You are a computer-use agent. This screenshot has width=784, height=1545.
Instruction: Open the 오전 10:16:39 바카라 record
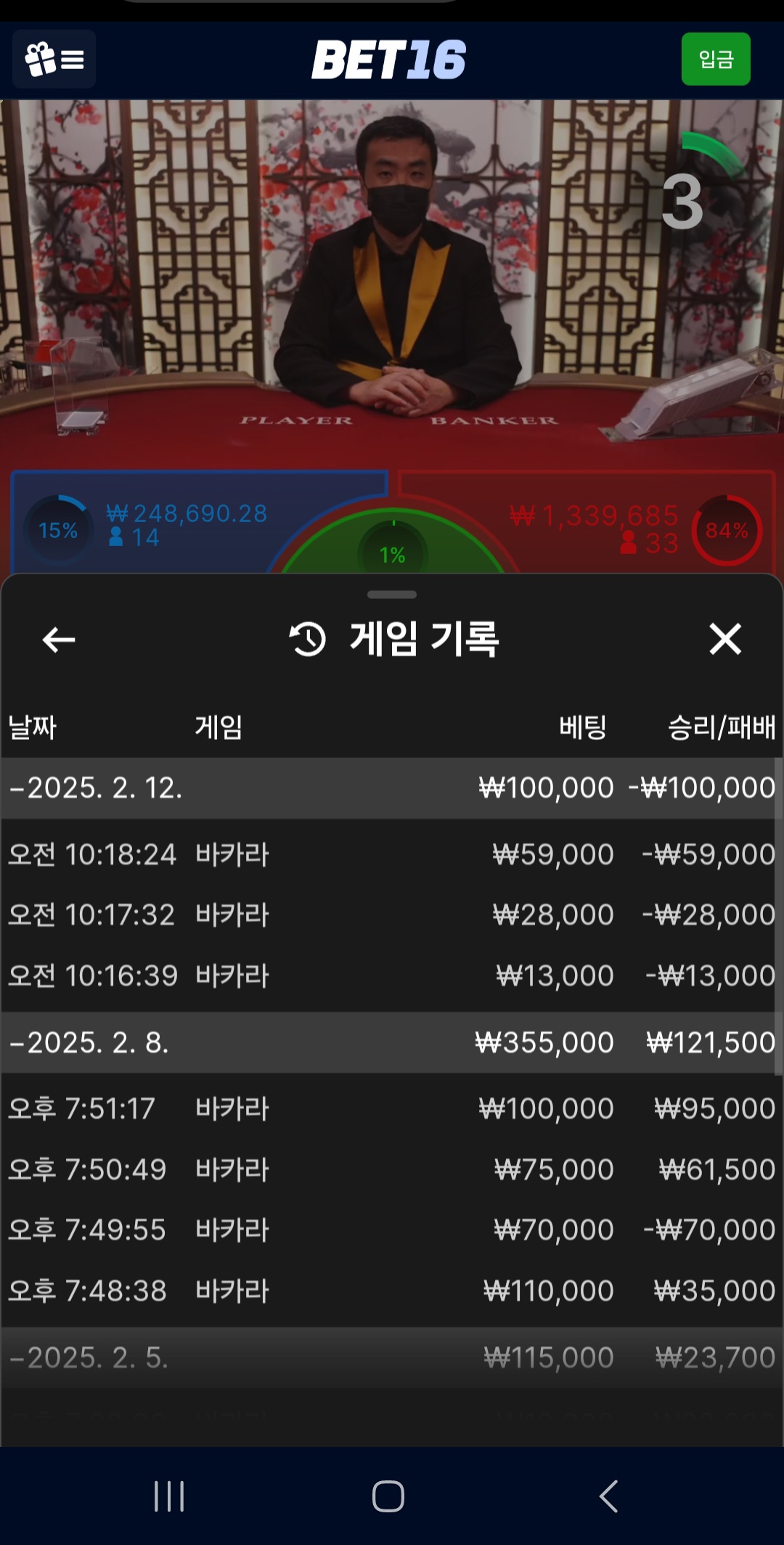[x=391, y=976]
